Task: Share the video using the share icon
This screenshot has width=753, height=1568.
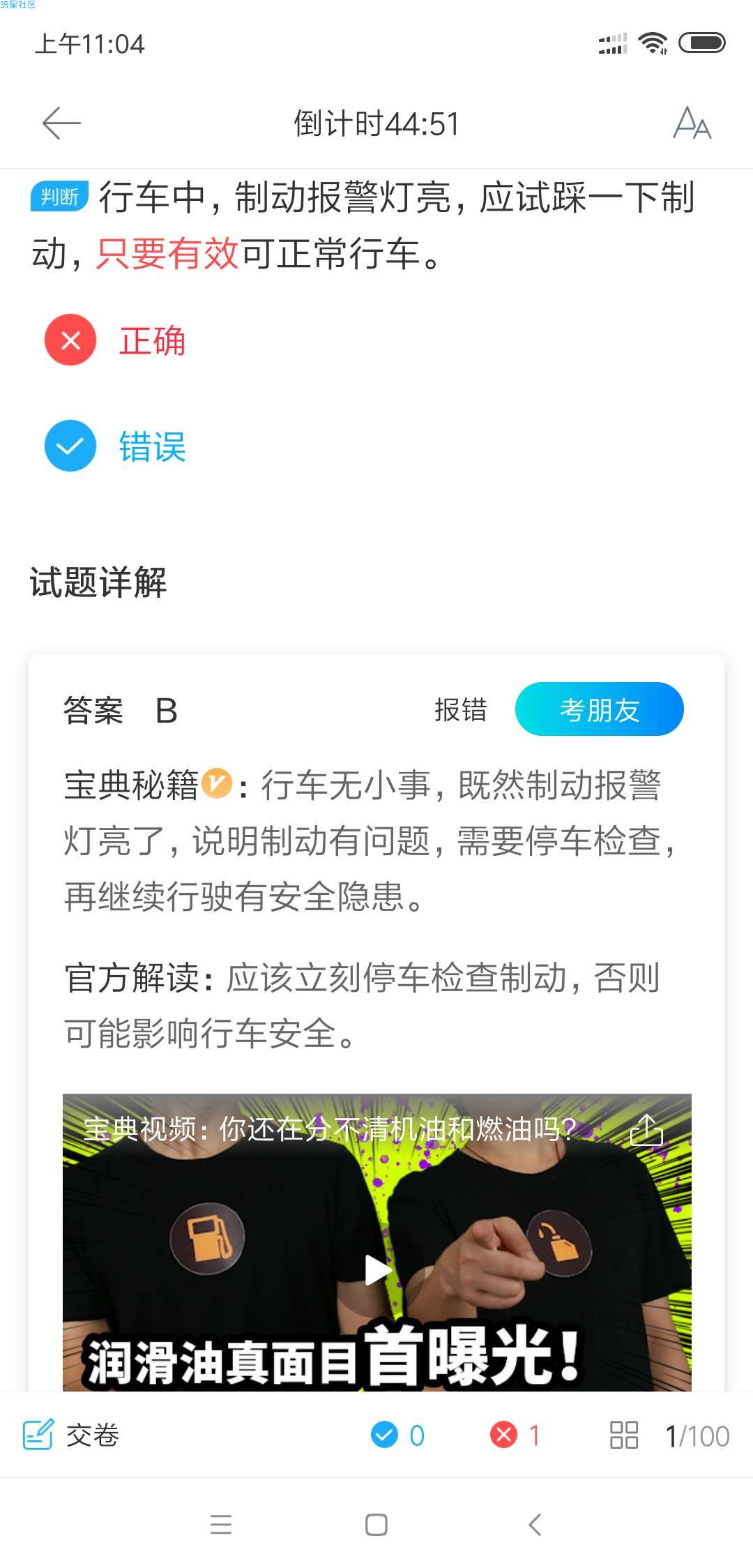Action: [646, 1130]
